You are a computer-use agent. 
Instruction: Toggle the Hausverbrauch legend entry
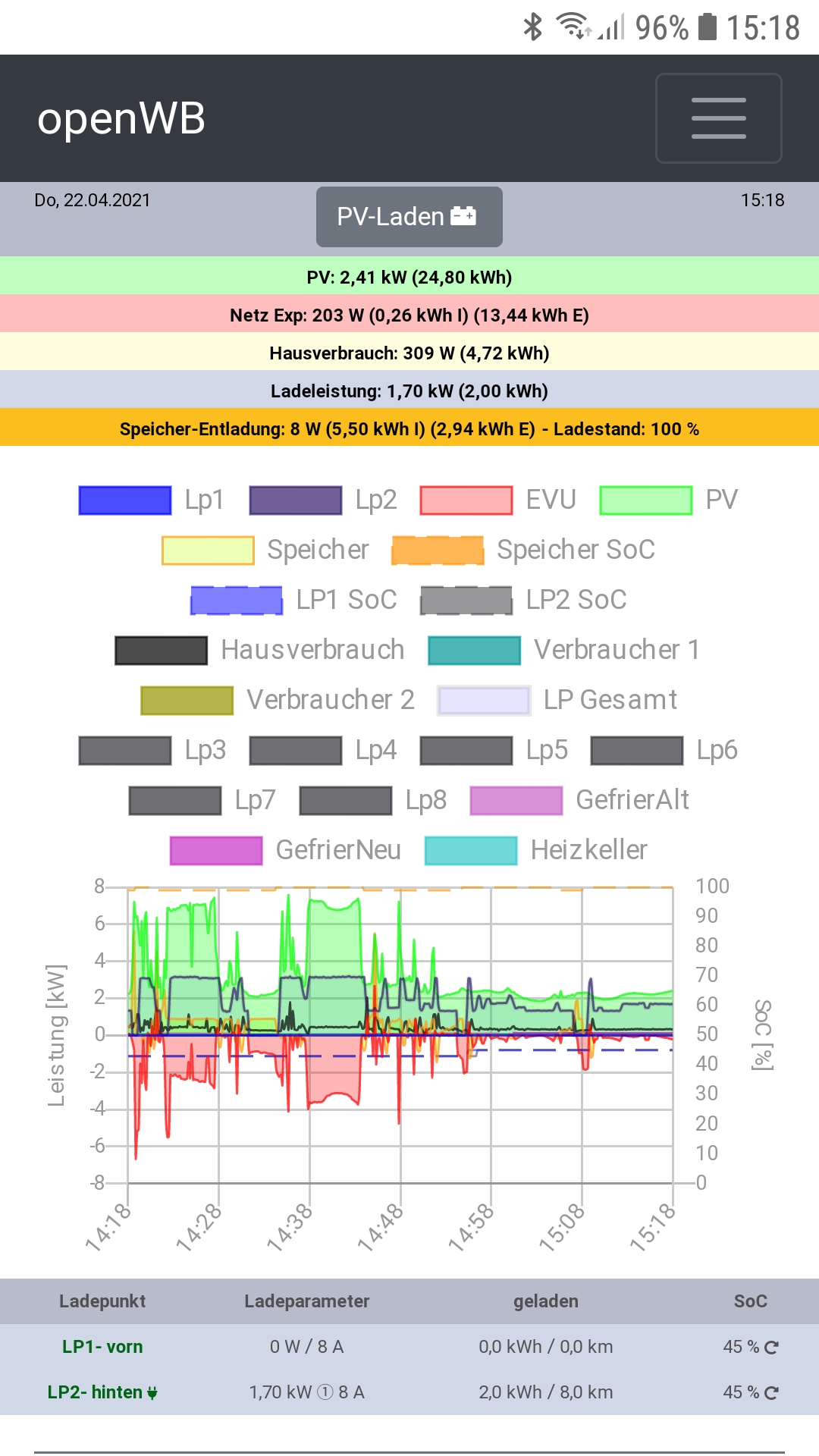point(259,651)
